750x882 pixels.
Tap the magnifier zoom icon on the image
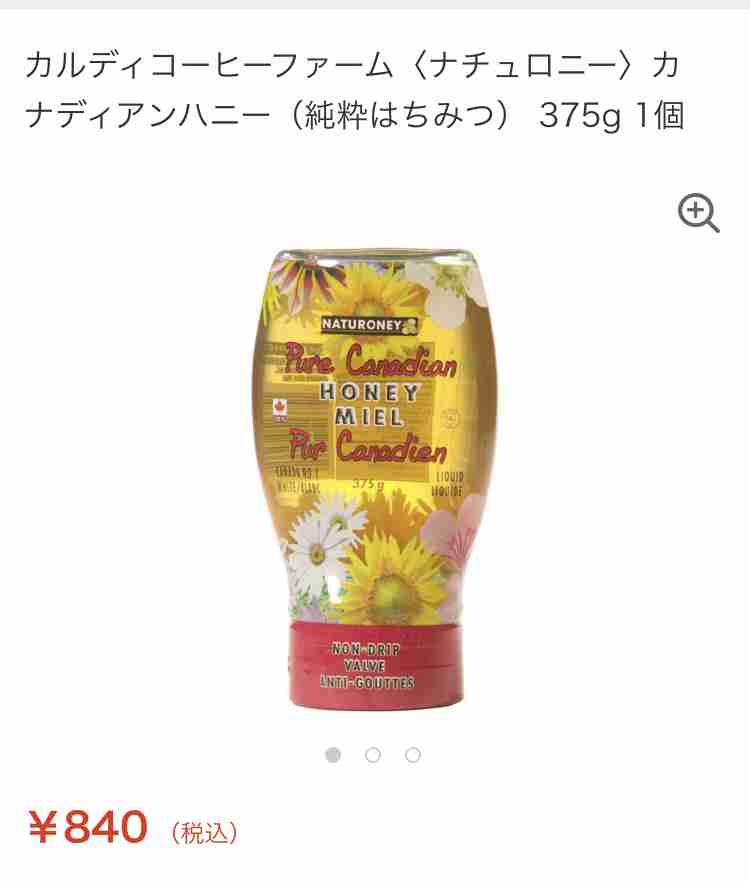698,213
